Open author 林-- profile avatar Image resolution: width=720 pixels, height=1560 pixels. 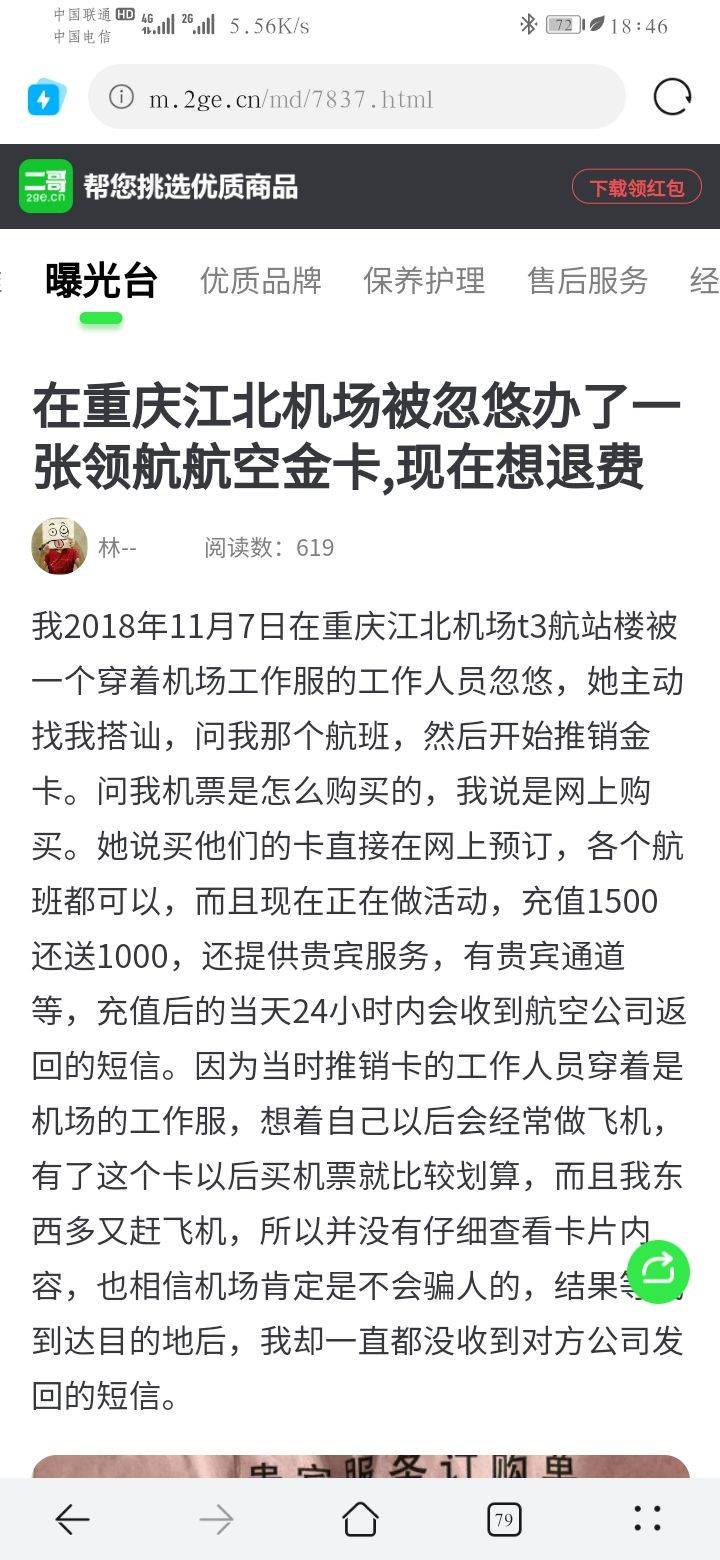click(x=59, y=546)
